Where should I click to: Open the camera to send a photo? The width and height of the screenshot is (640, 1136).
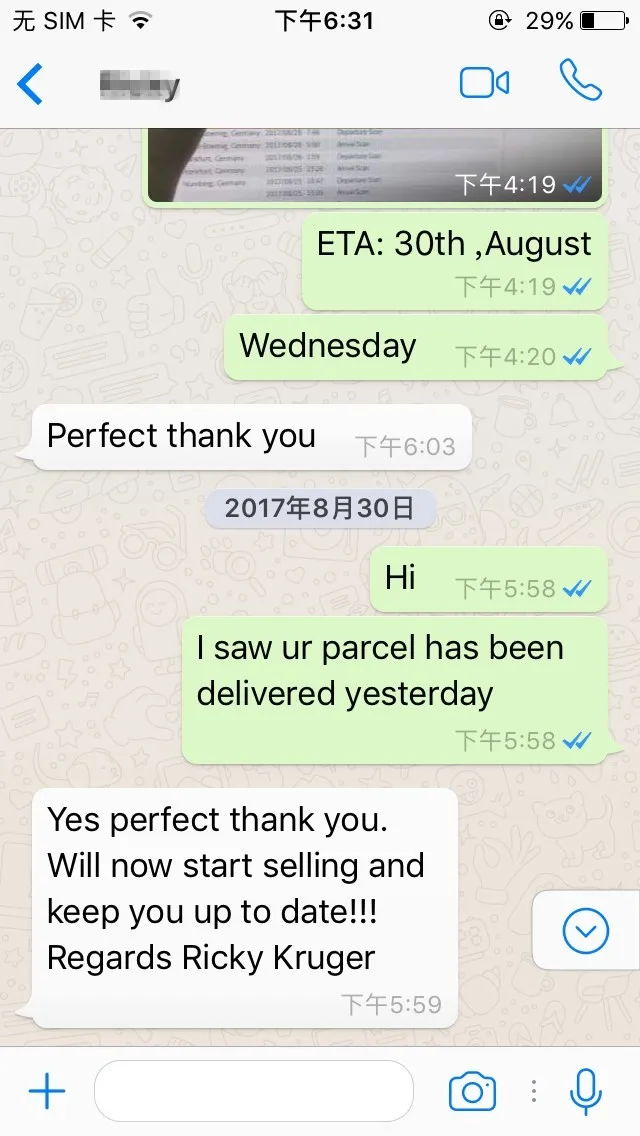(472, 1091)
